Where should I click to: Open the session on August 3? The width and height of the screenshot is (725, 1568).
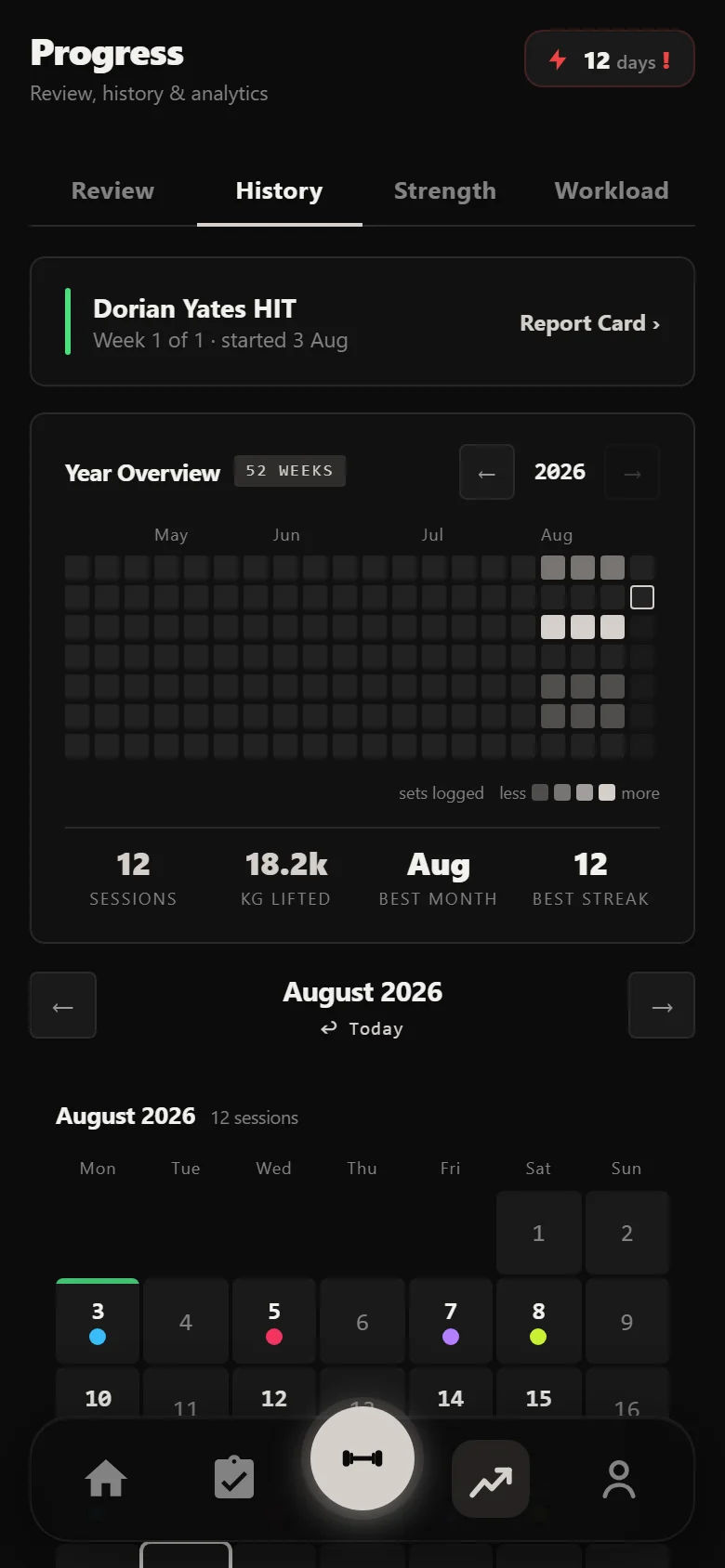pos(98,1321)
